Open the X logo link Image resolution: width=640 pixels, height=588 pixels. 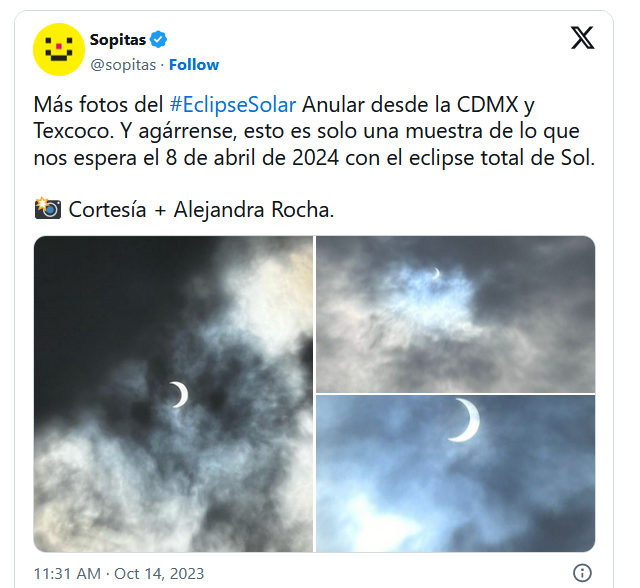[582, 39]
